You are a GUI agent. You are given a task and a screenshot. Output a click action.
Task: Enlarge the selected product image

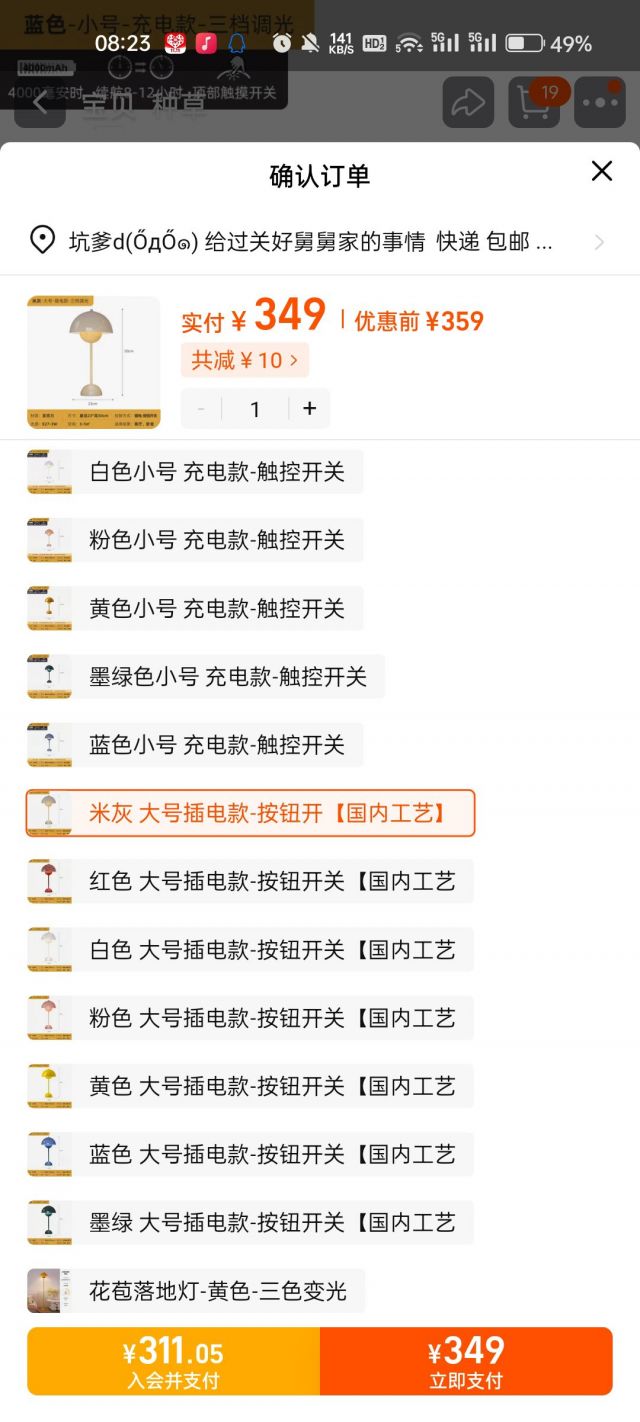tap(93, 362)
